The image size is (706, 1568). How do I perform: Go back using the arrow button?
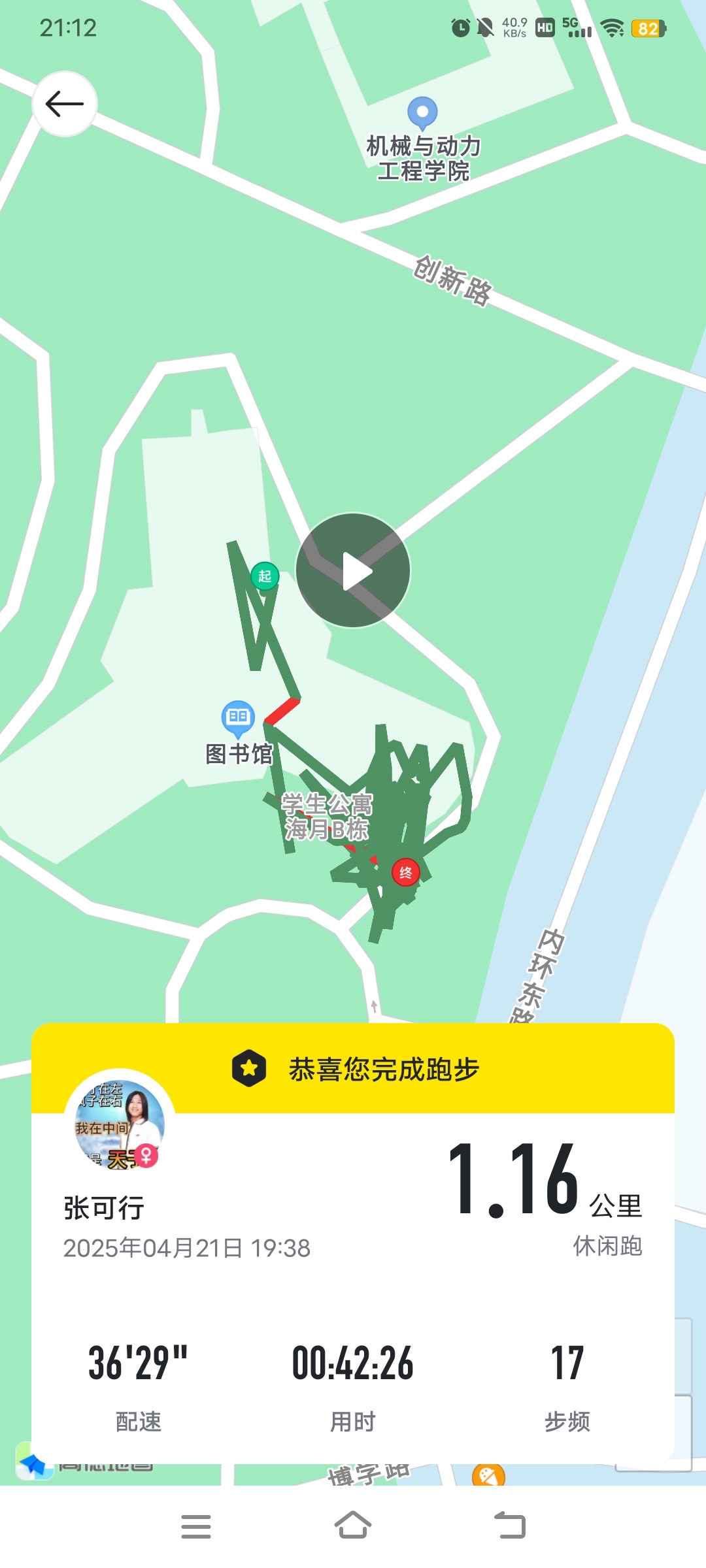point(65,104)
